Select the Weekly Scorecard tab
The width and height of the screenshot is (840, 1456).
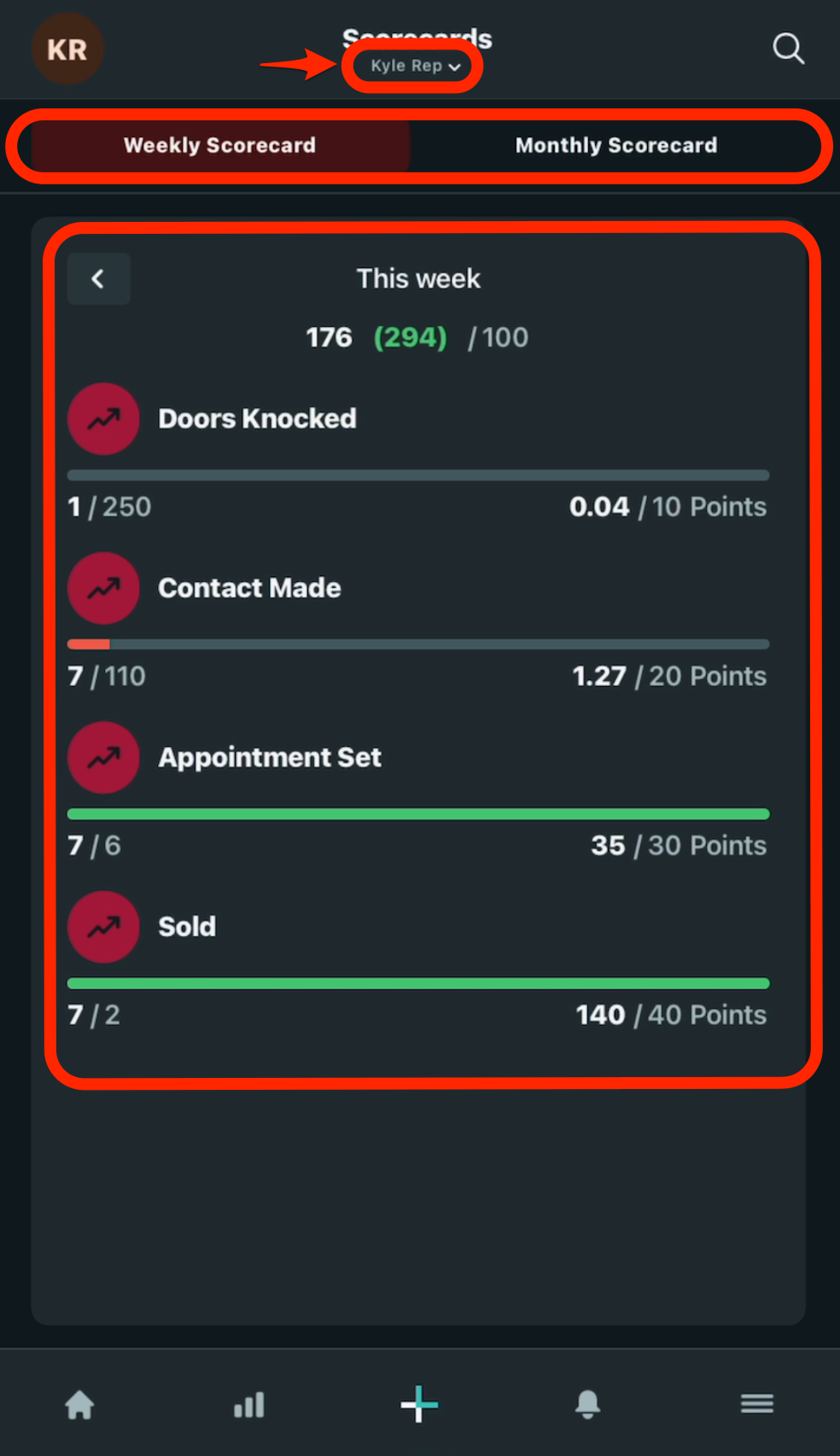pyautogui.click(x=220, y=145)
